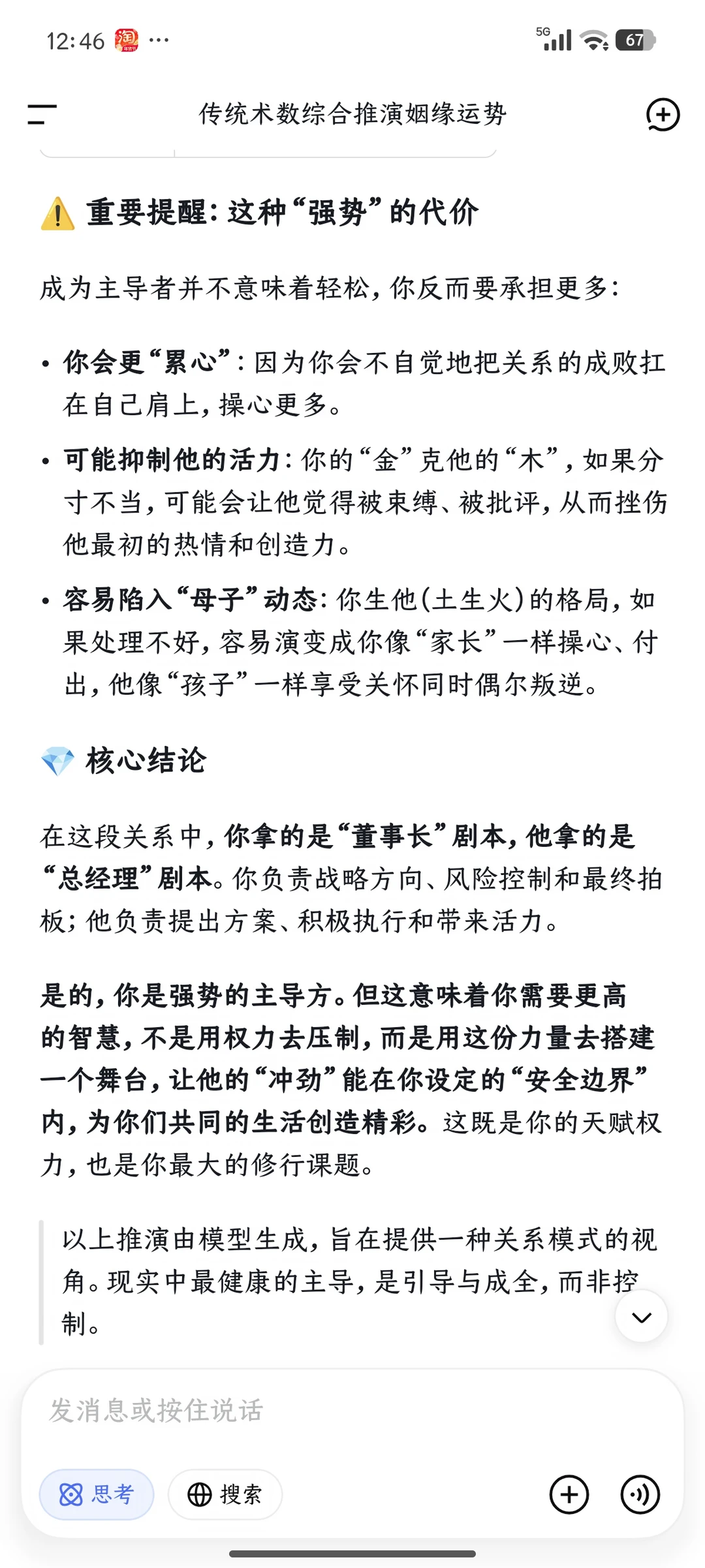Open the plus attachment options
Image resolution: width=705 pixels, height=1568 pixels.
point(569,1494)
